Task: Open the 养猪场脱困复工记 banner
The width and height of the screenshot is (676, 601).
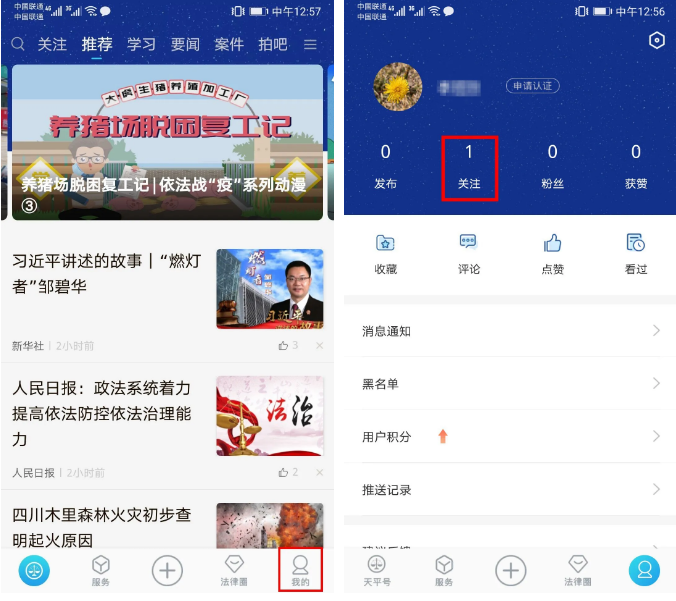Action: tap(167, 142)
